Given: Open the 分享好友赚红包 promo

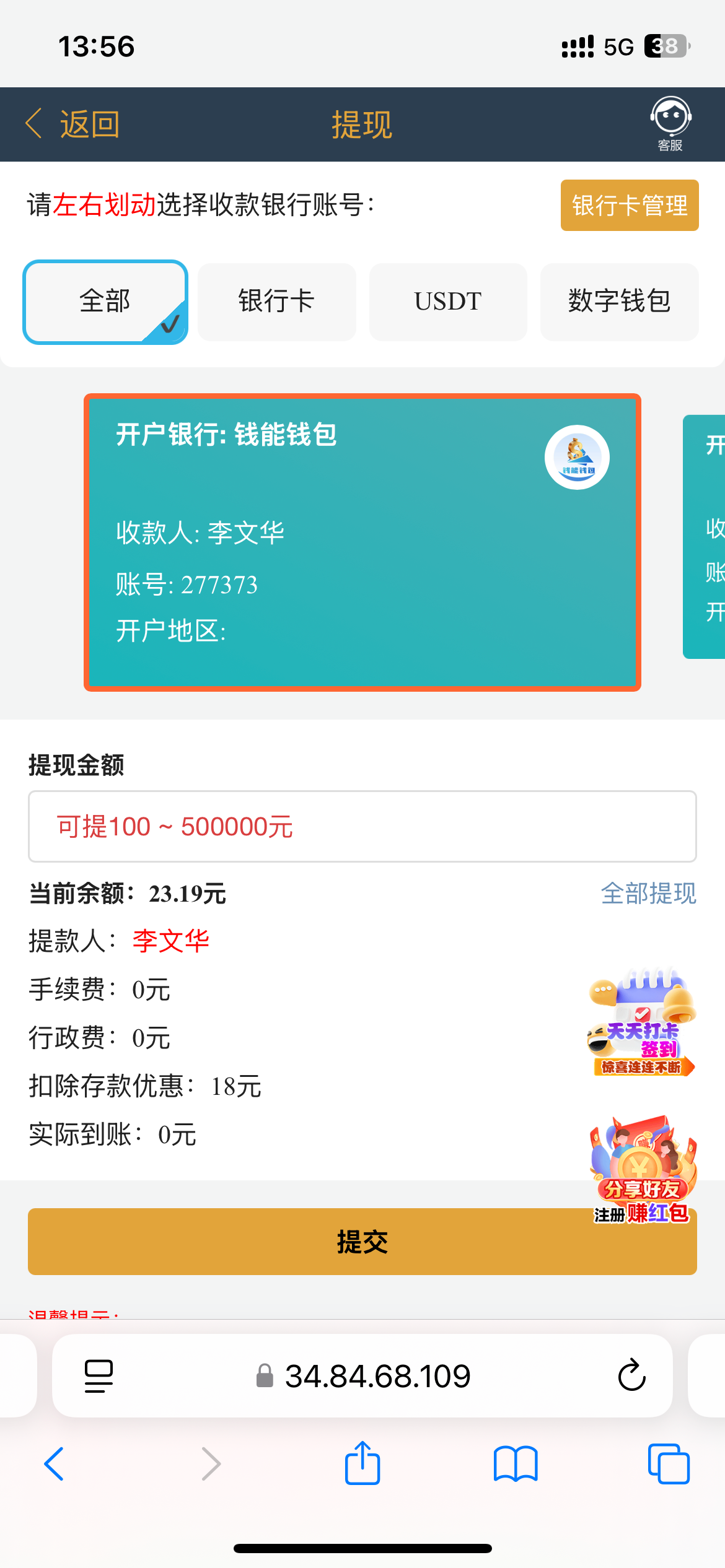Looking at the screenshot, I should (643, 1170).
